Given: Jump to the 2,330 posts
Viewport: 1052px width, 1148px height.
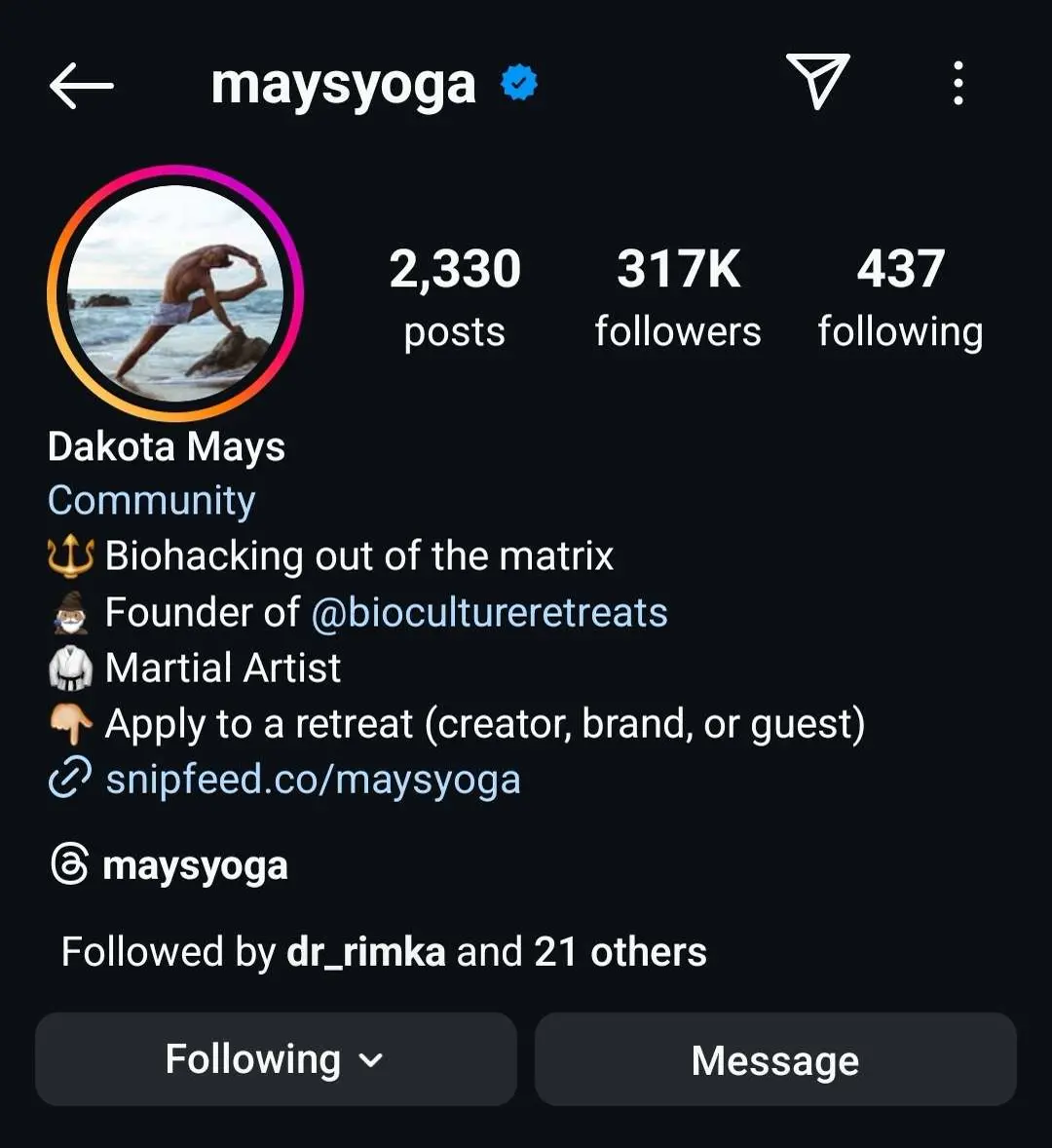Looking at the screenshot, I should pyautogui.click(x=455, y=296).
